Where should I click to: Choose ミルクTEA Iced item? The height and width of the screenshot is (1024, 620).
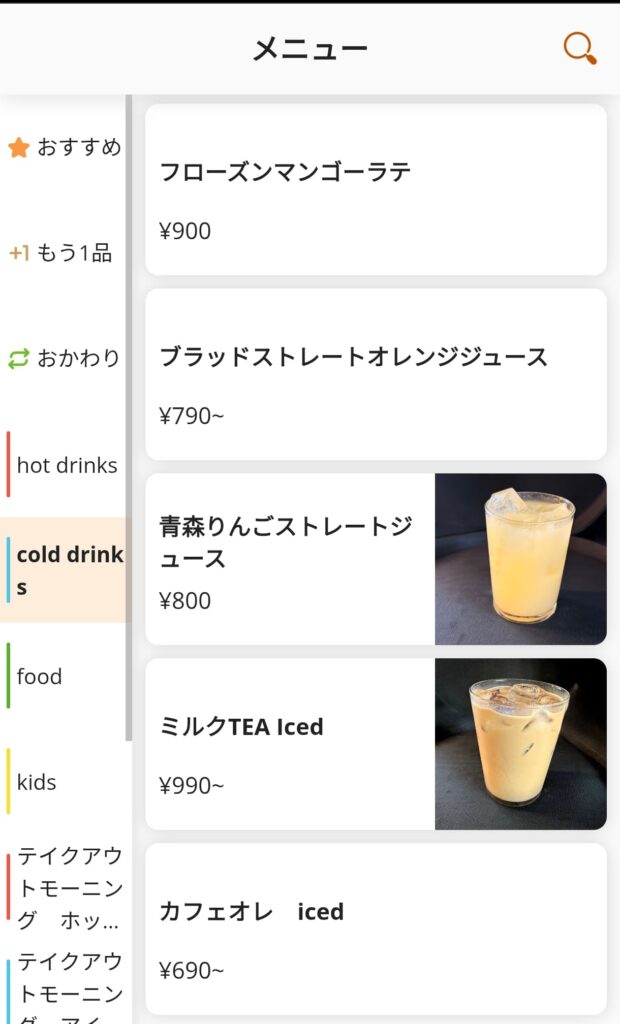pos(376,744)
